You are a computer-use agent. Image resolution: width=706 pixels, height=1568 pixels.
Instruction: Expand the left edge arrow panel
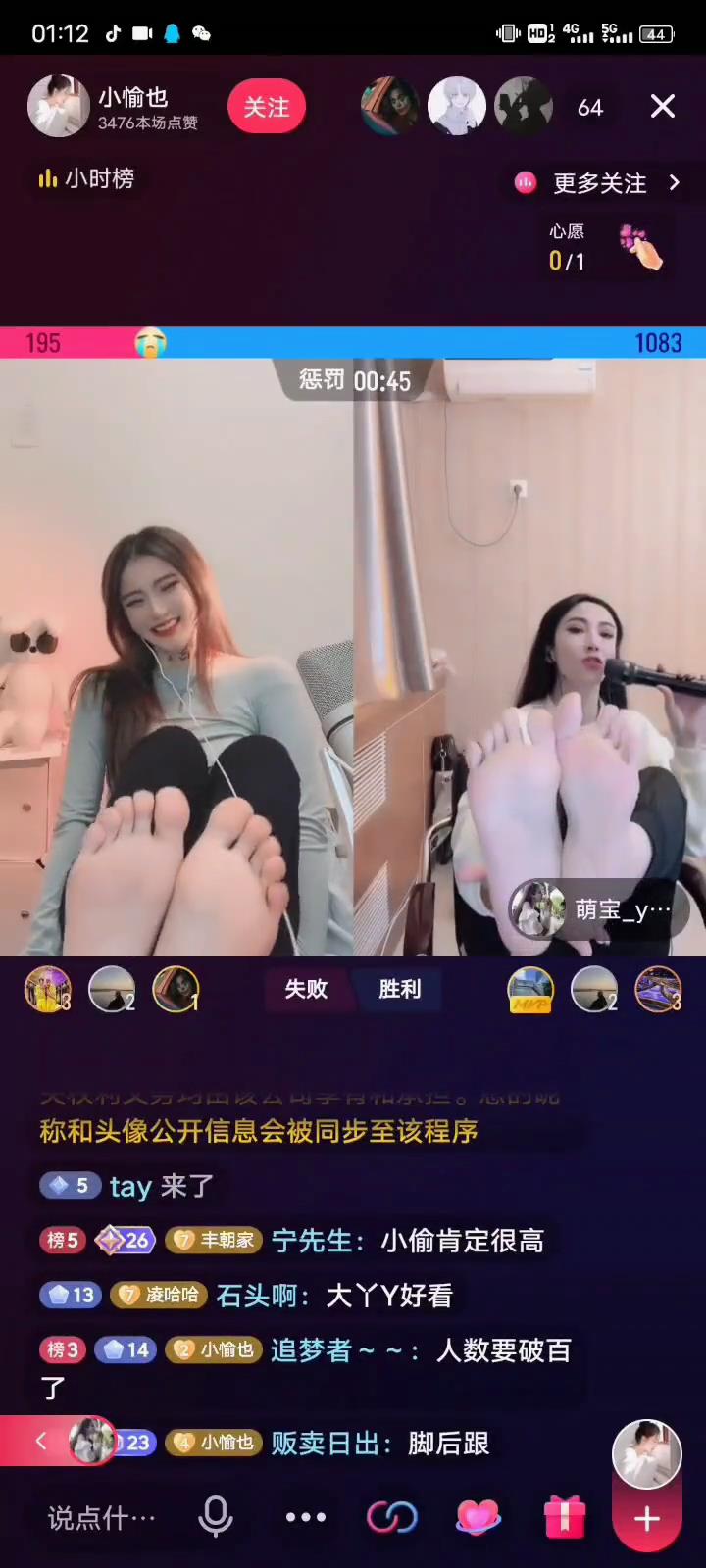40,1441
